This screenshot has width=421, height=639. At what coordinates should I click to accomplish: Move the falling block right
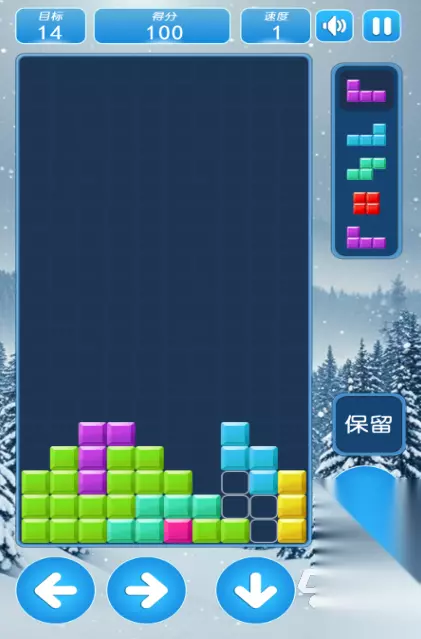pyautogui.click(x=146, y=590)
